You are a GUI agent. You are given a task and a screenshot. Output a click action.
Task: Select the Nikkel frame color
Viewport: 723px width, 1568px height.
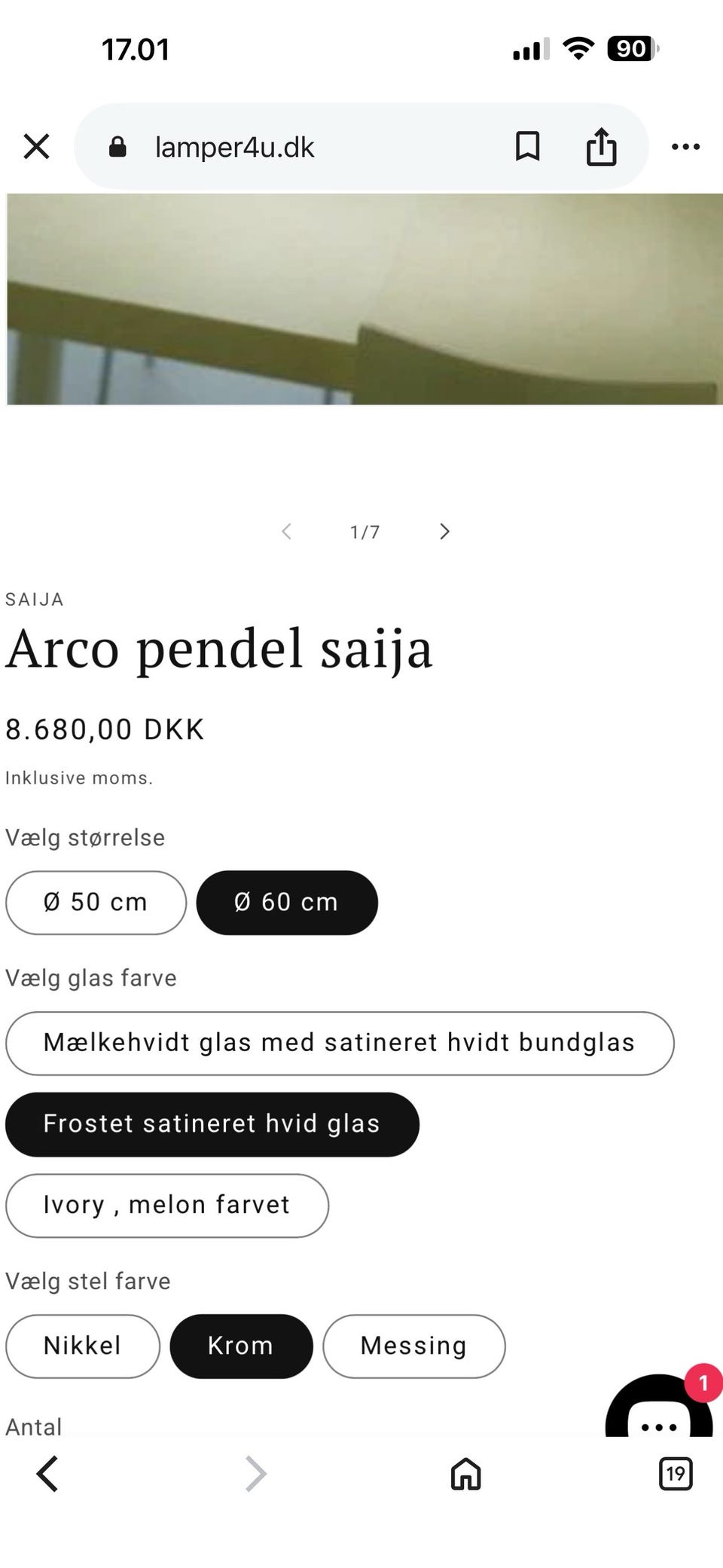coord(82,1346)
